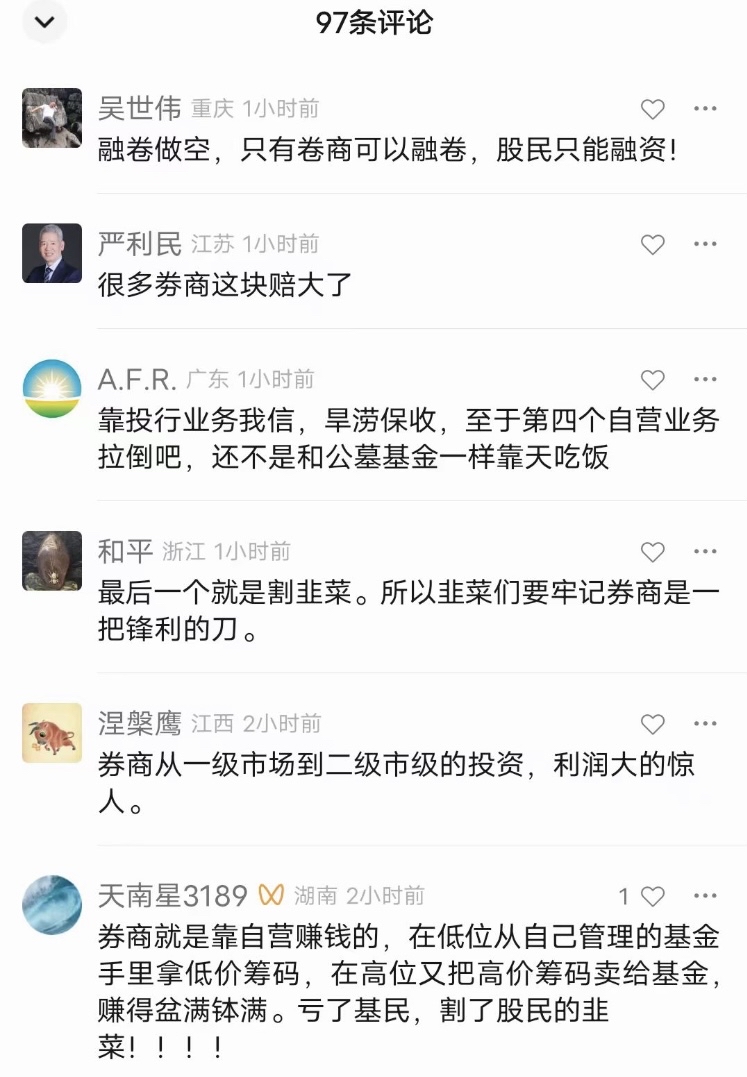Open 严利民's profile picture
Viewport: 747px width, 1077px height.
point(52,253)
